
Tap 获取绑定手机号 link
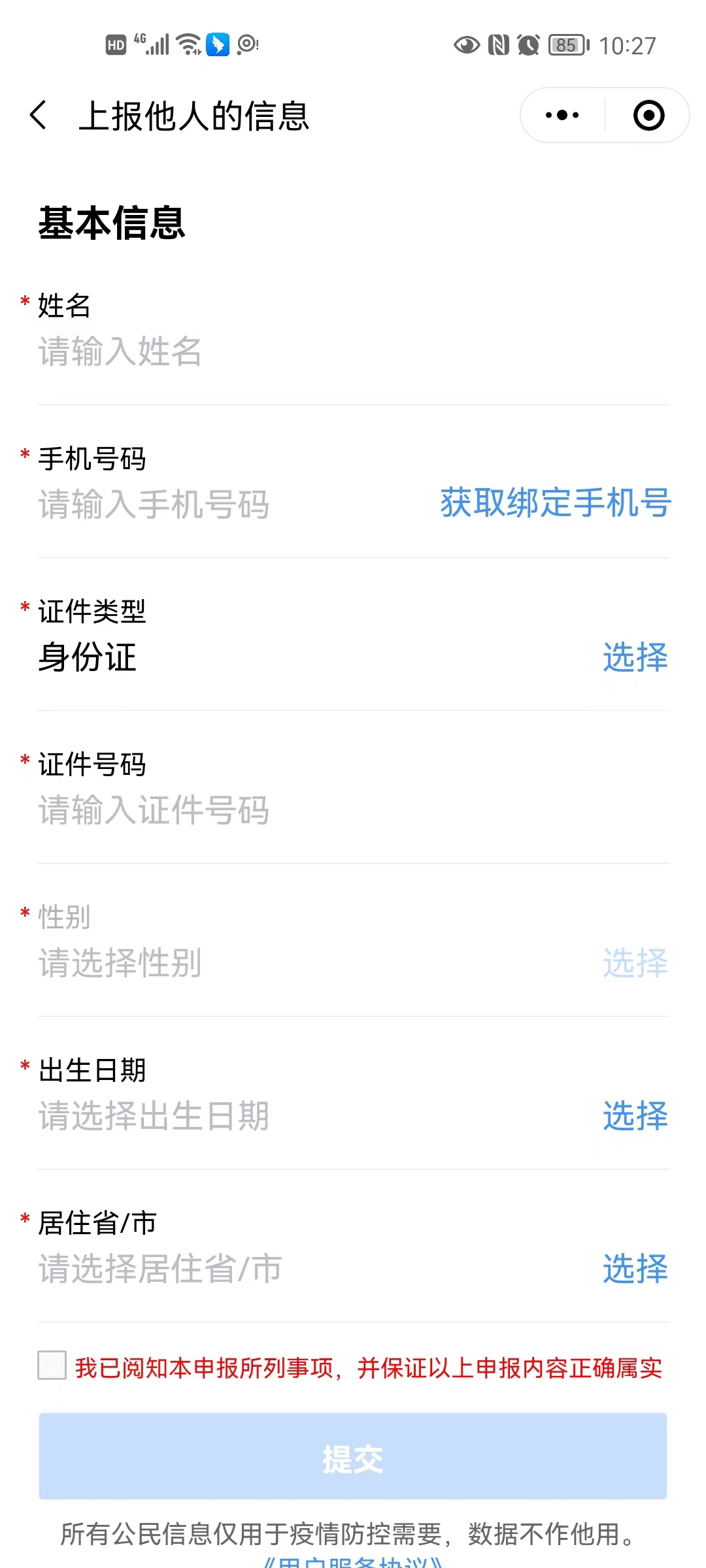point(555,503)
